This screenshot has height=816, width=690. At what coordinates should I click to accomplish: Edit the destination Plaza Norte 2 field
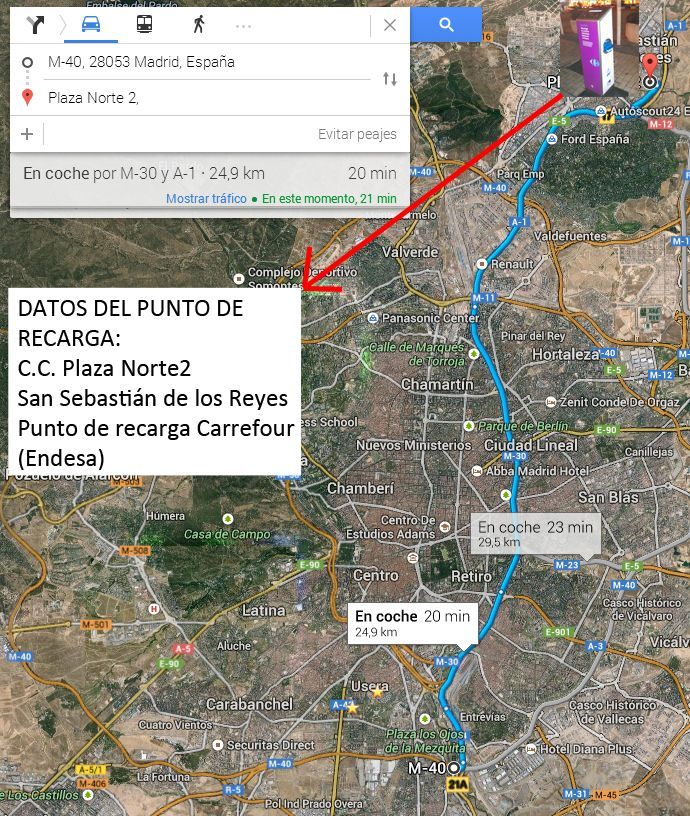[200, 97]
